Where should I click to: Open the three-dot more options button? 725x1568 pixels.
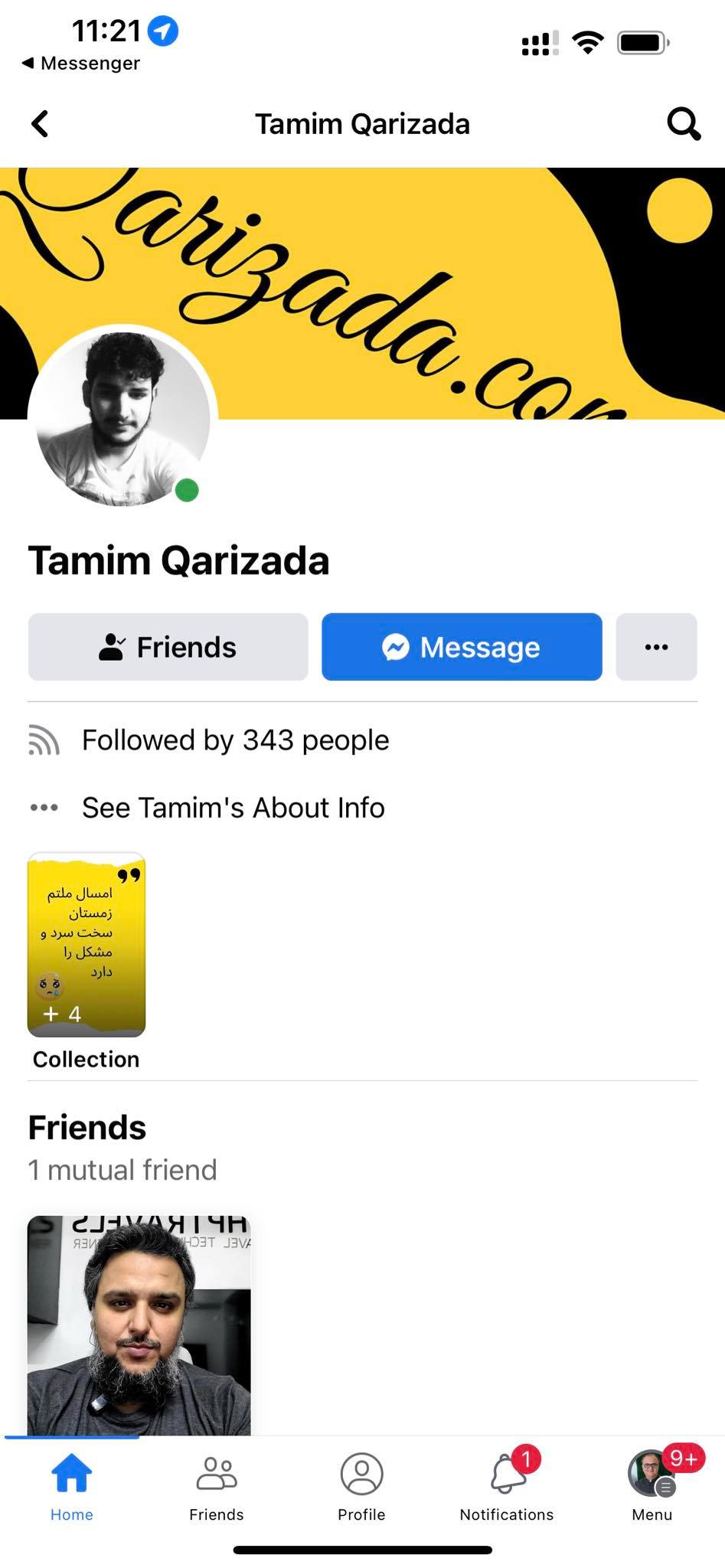pos(656,647)
